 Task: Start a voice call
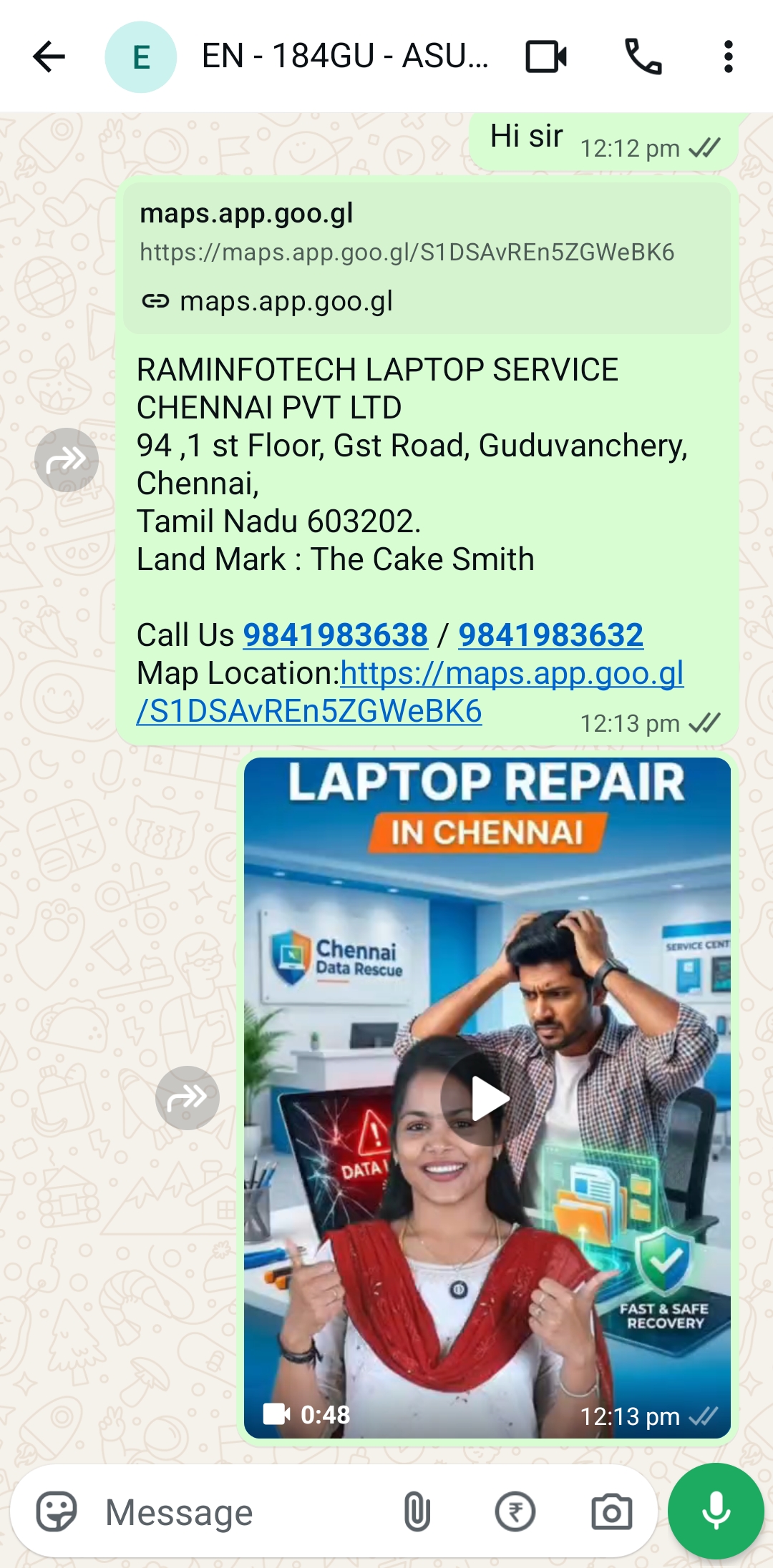[x=643, y=57]
